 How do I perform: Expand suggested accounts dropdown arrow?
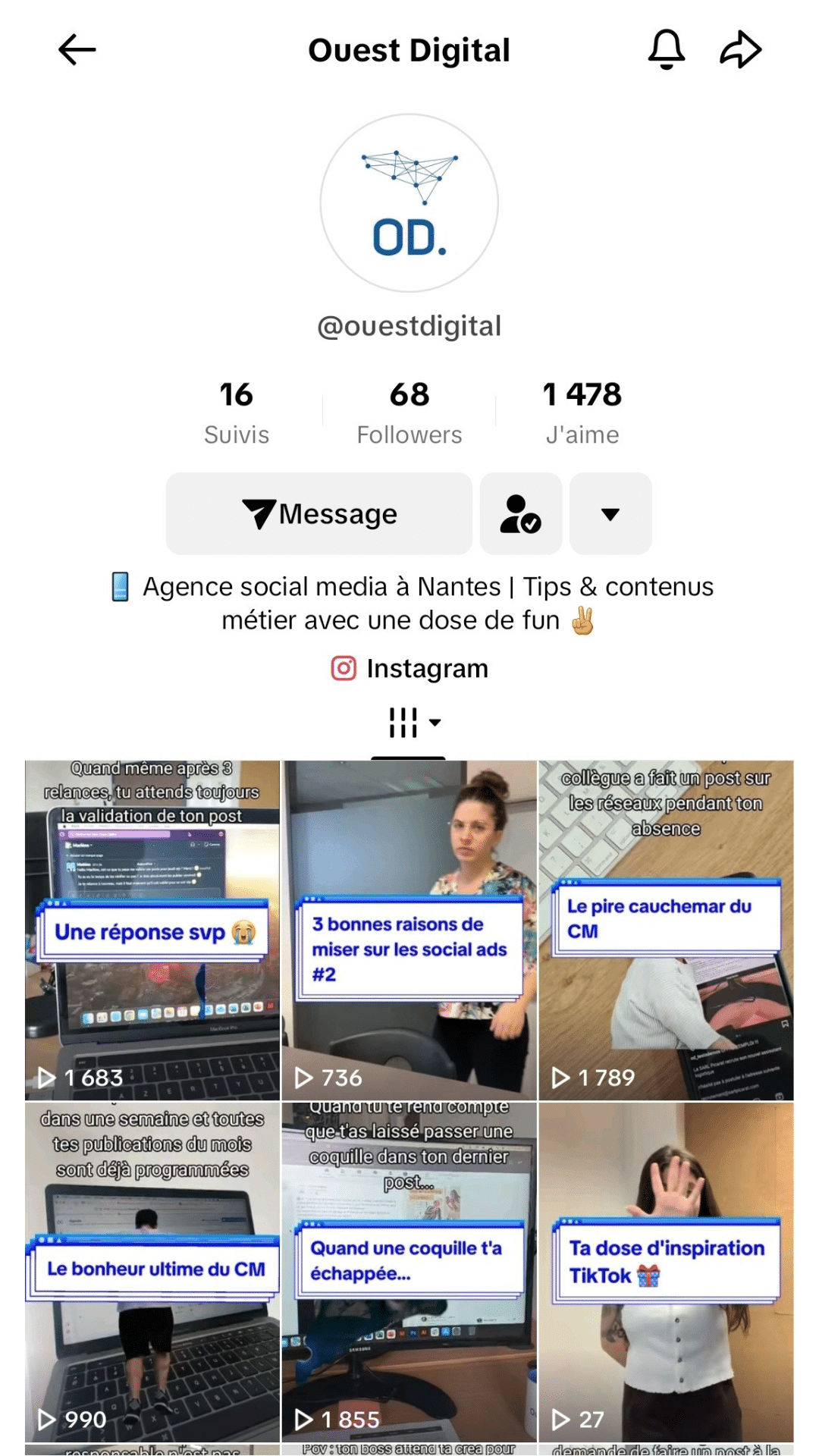pos(610,514)
